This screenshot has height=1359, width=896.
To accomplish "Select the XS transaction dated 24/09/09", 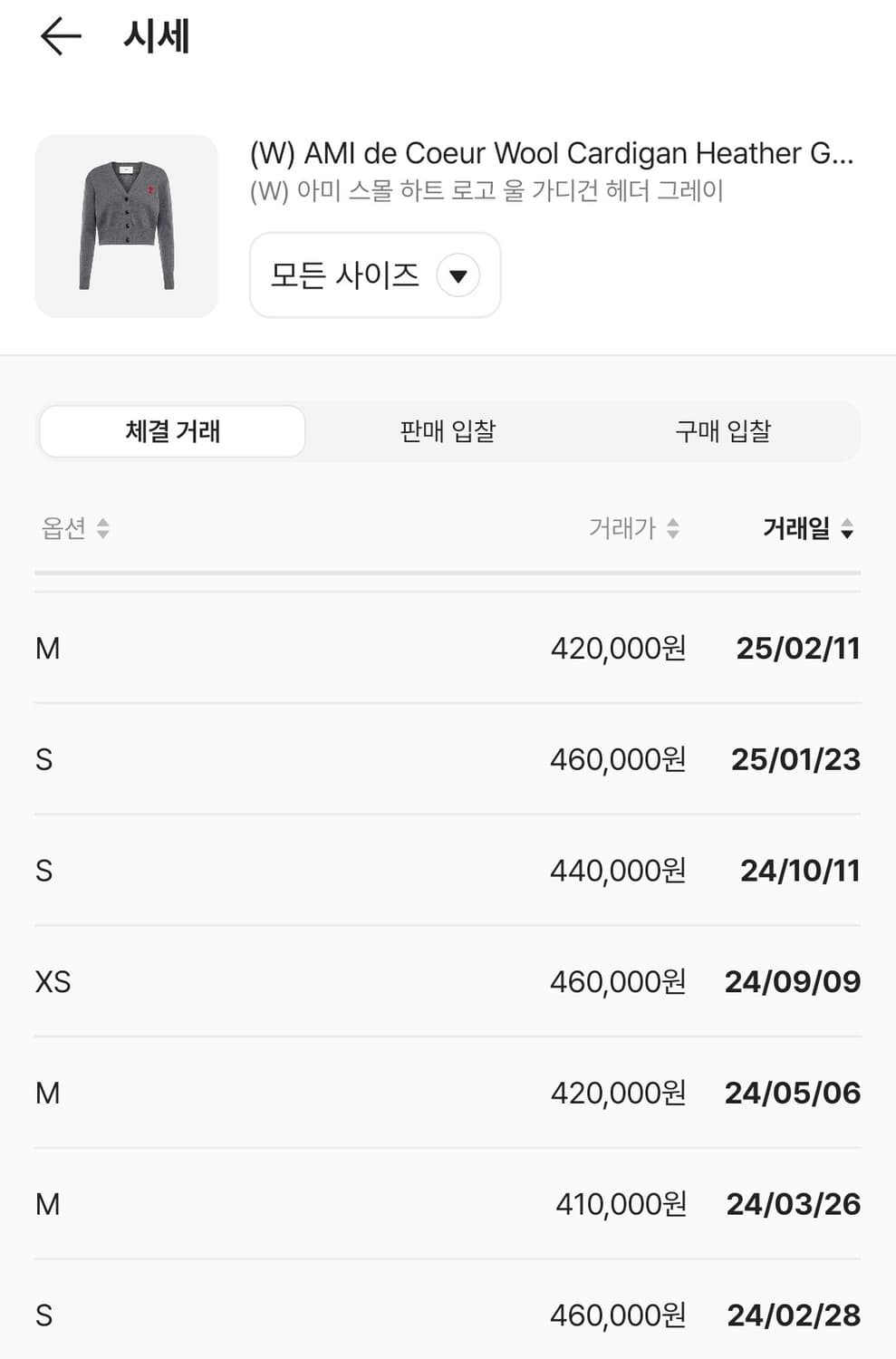I will point(448,980).
